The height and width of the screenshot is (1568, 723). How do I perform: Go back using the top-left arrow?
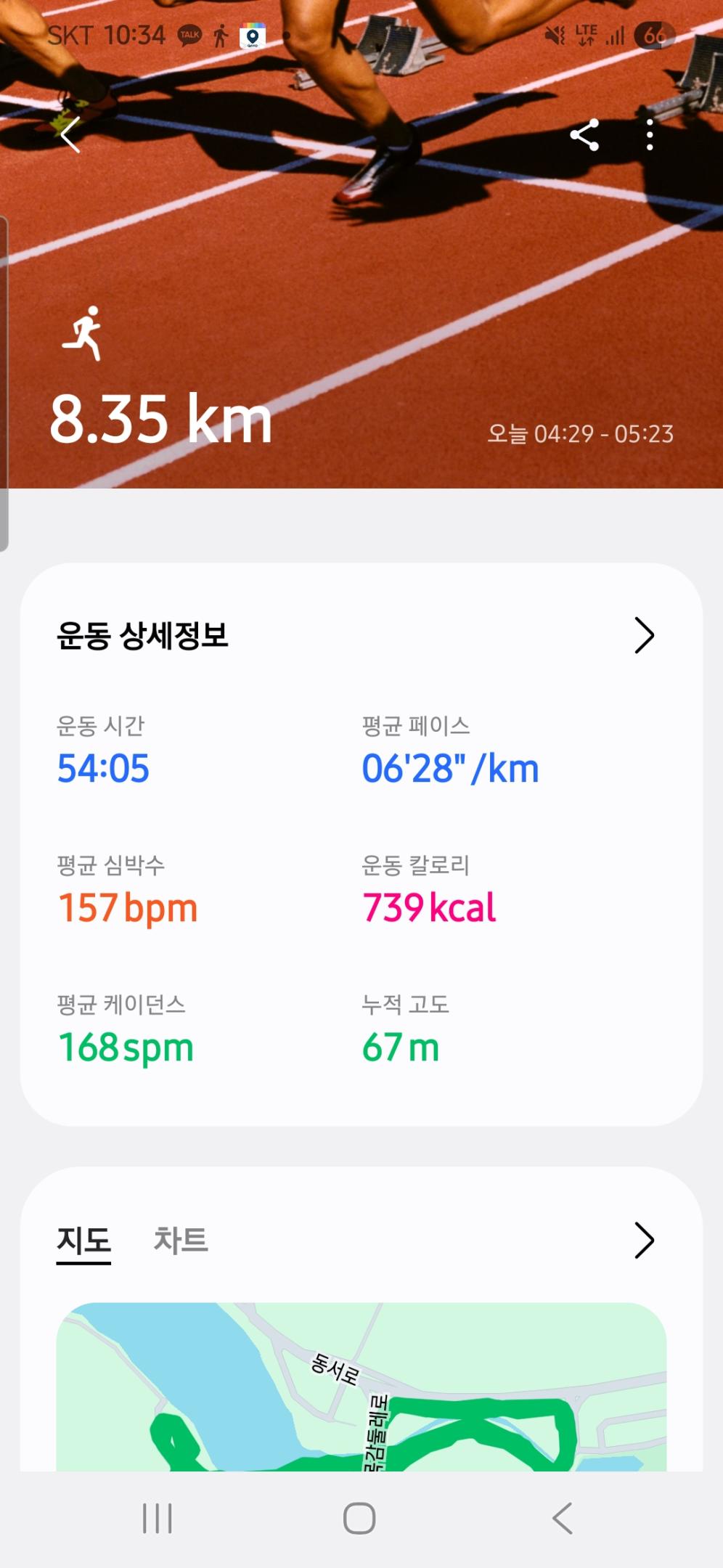(70, 135)
